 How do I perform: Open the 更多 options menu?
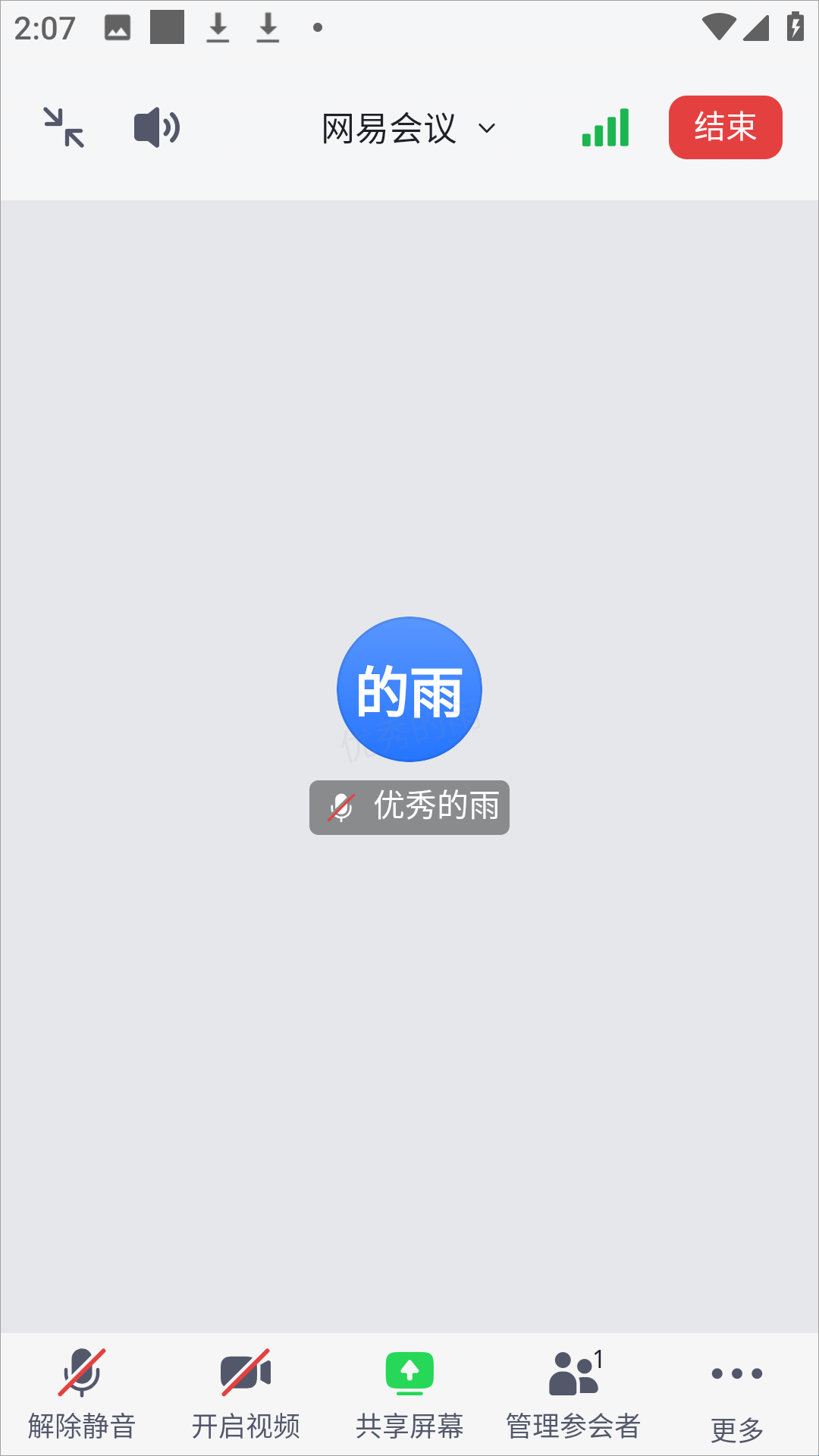click(x=737, y=1394)
